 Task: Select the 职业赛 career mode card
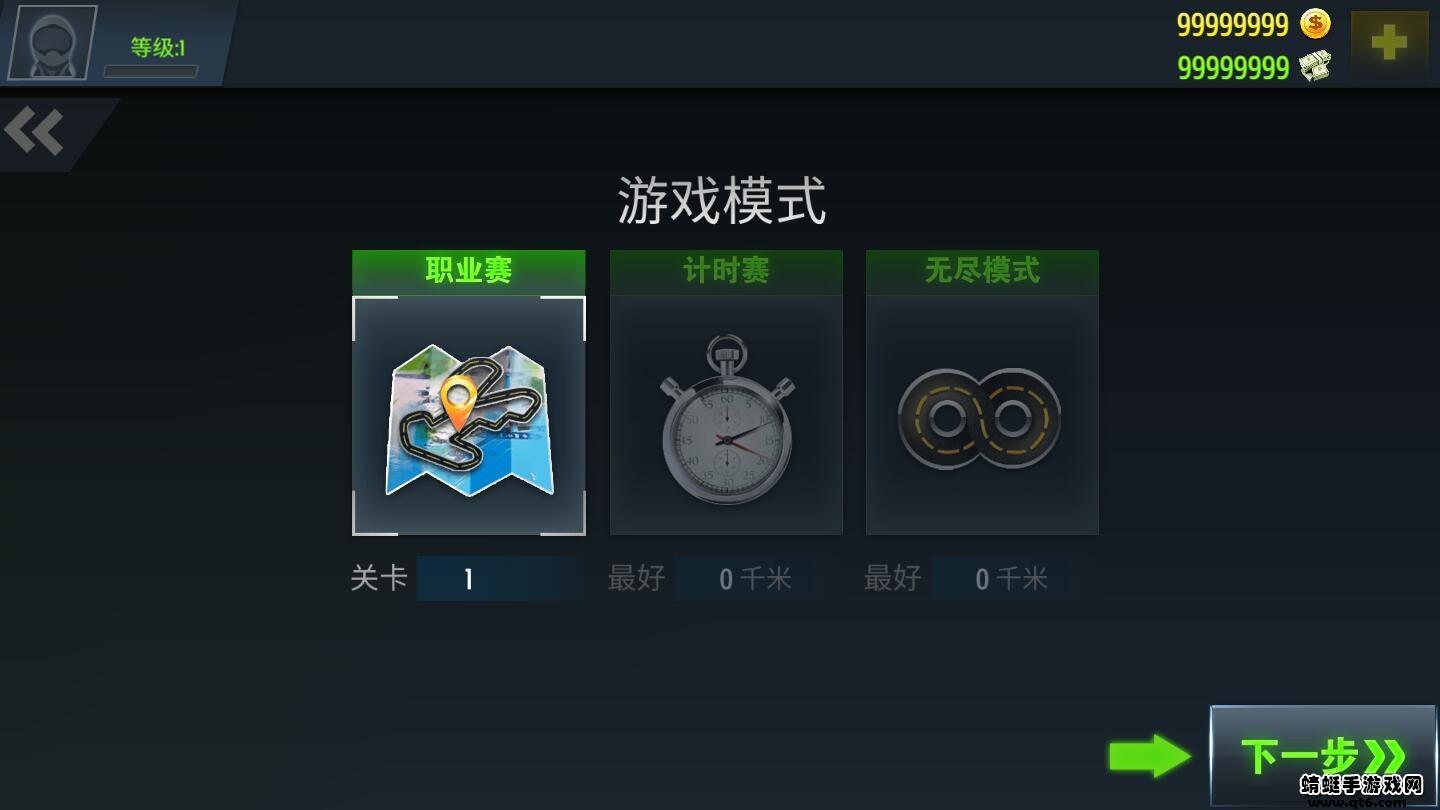(468, 415)
